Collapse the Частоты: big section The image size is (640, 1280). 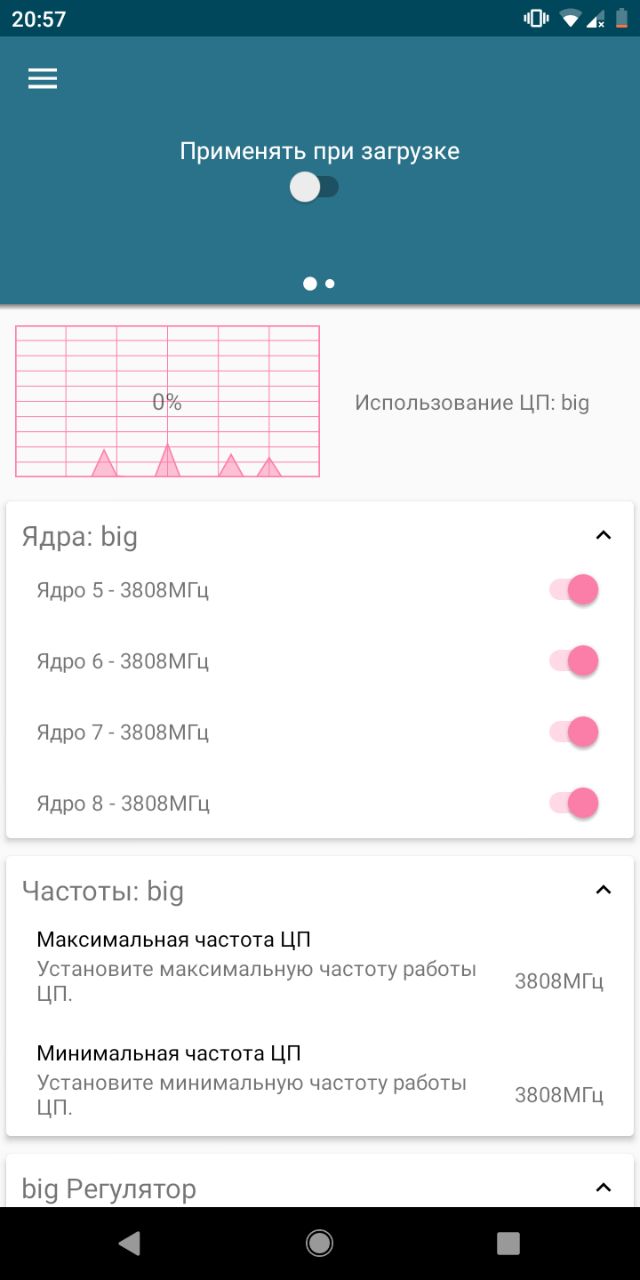603,889
